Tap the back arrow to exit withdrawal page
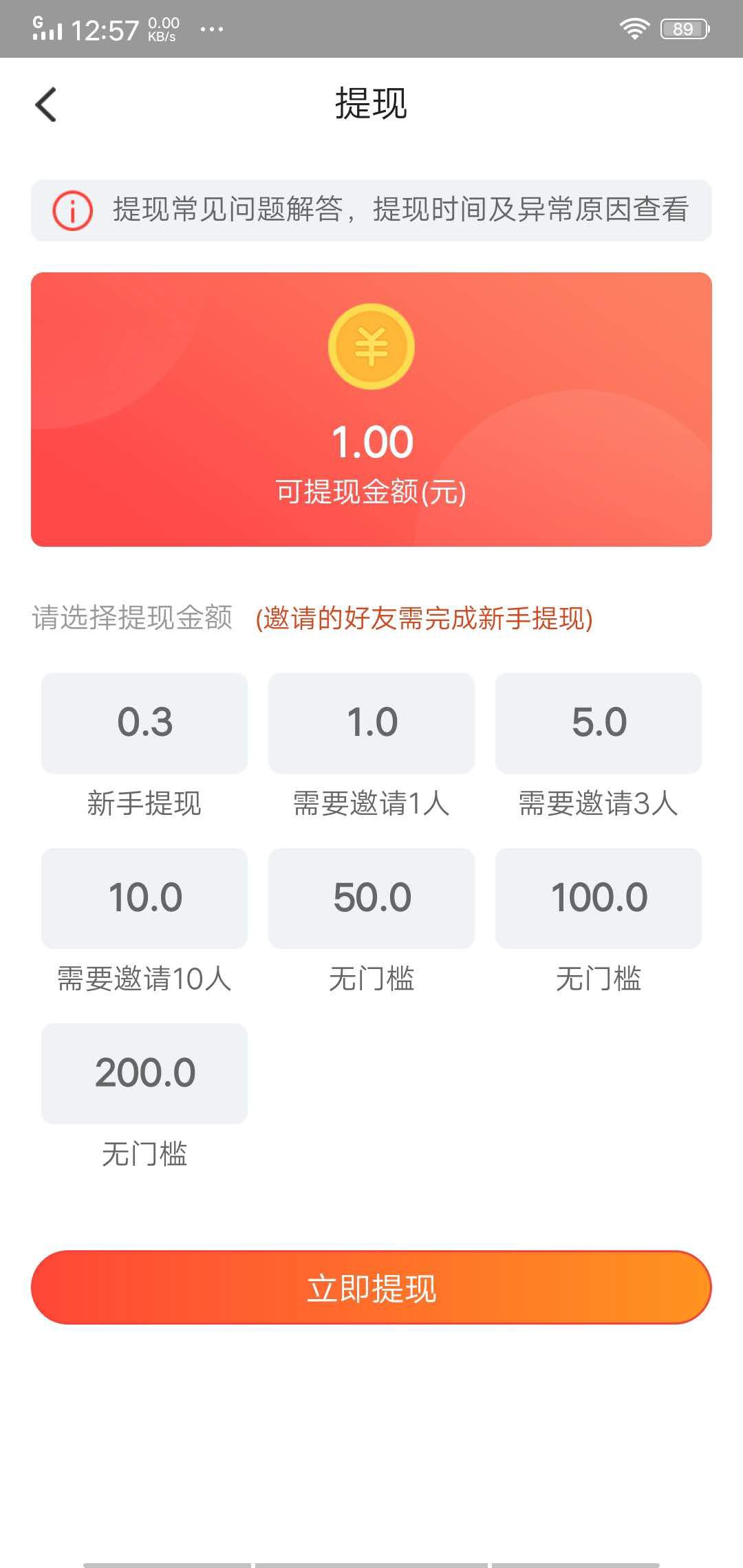Screen dimensions: 743x1568 (47, 105)
